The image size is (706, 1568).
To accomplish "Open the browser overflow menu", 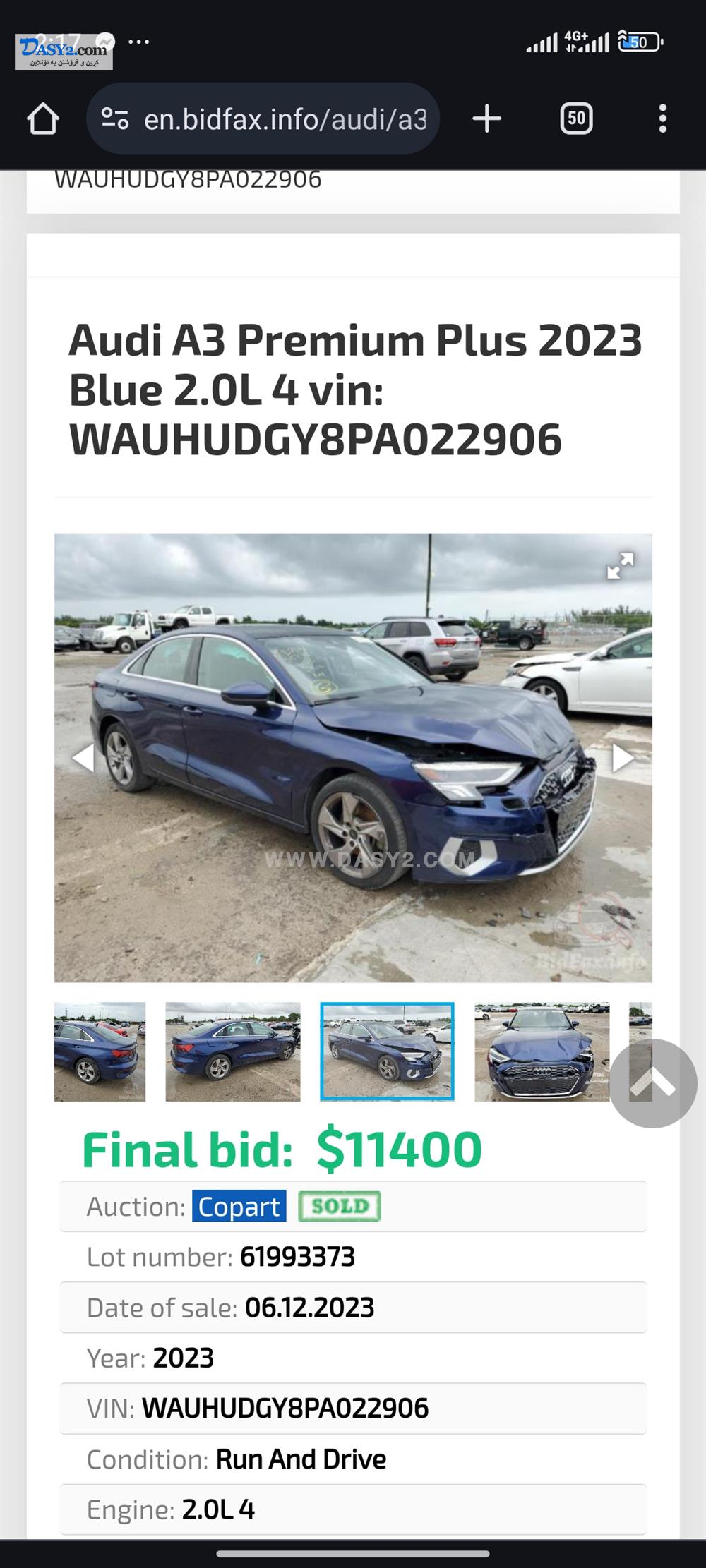I will (662, 119).
